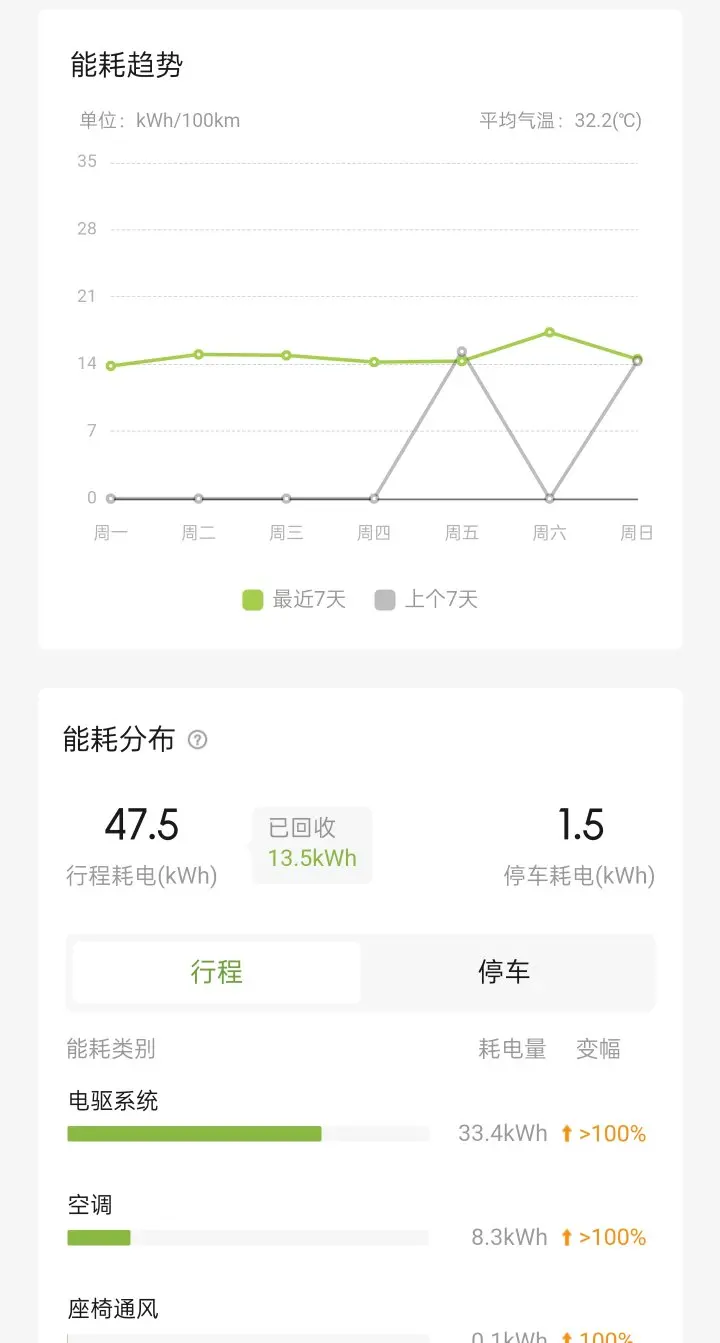The width and height of the screenshot is (720, 1343).
Task: Toggle the 最近7天 legend series
Action: 294,600
